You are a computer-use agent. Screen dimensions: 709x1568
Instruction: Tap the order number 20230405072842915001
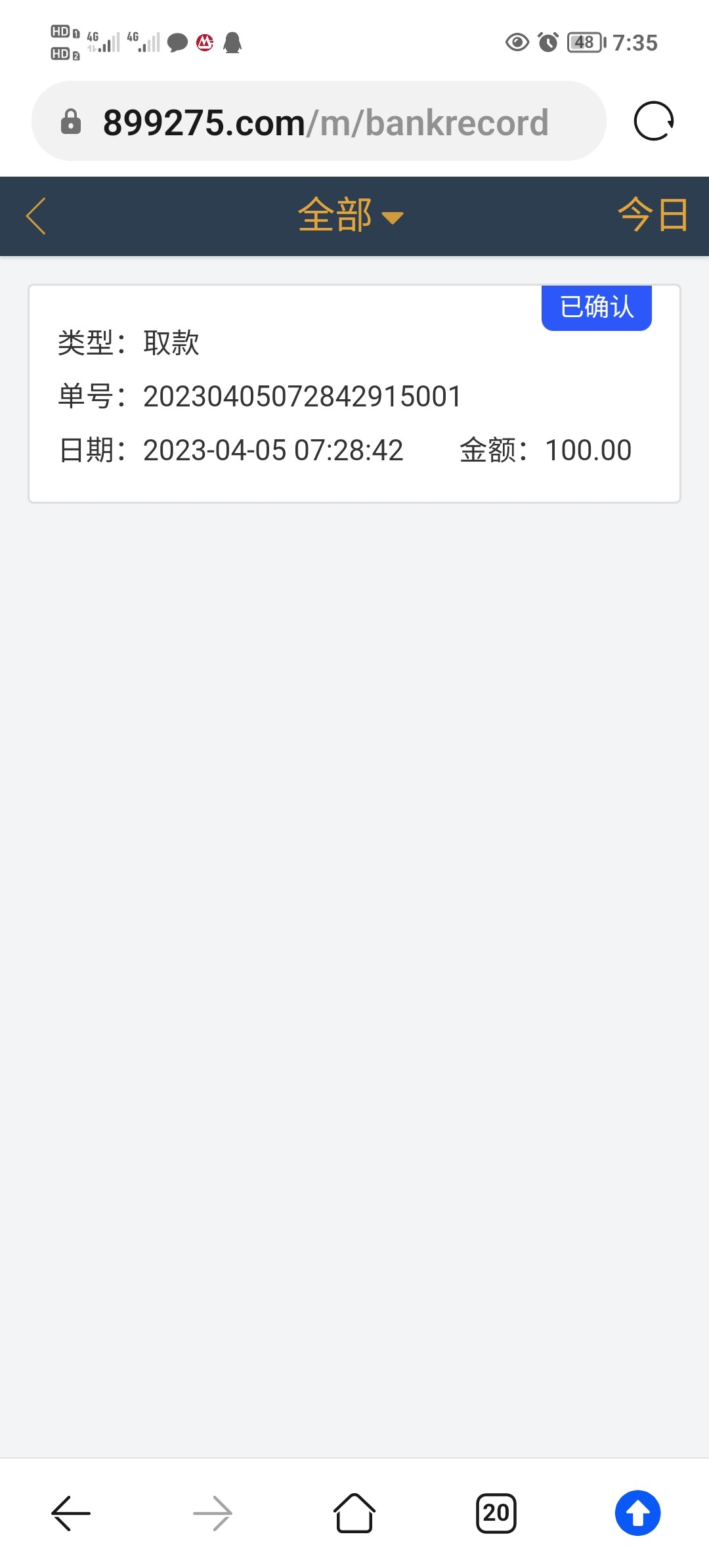[301, 396]
